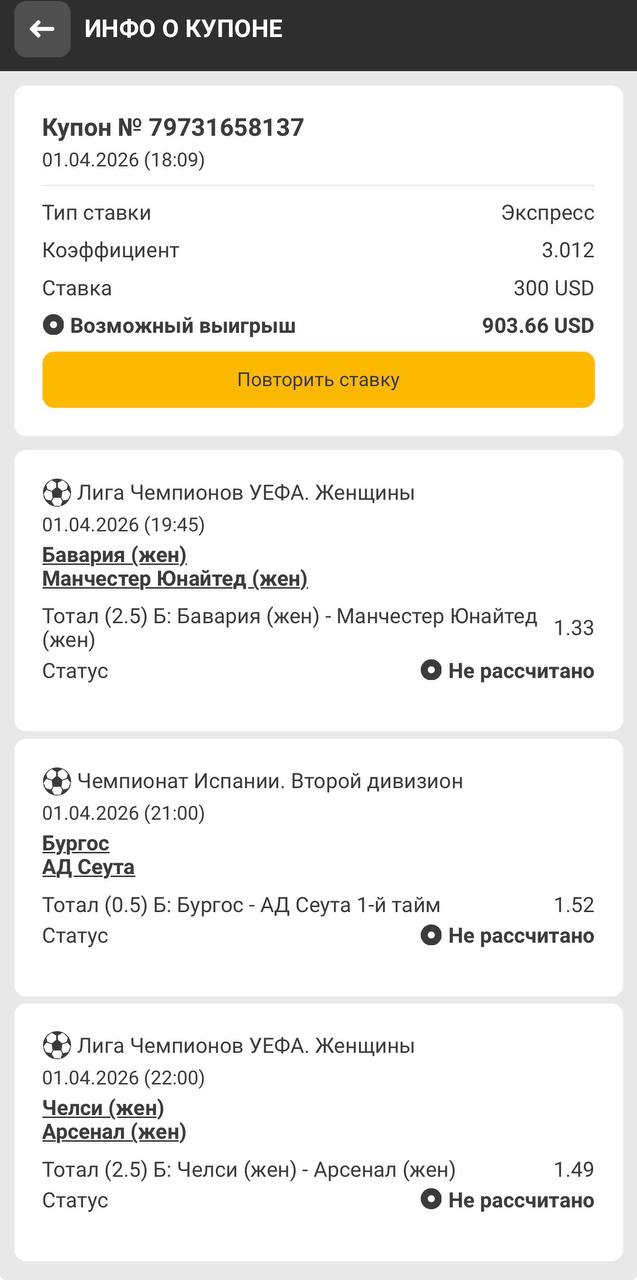Open Бавария (жен) team link

(114, 555)
